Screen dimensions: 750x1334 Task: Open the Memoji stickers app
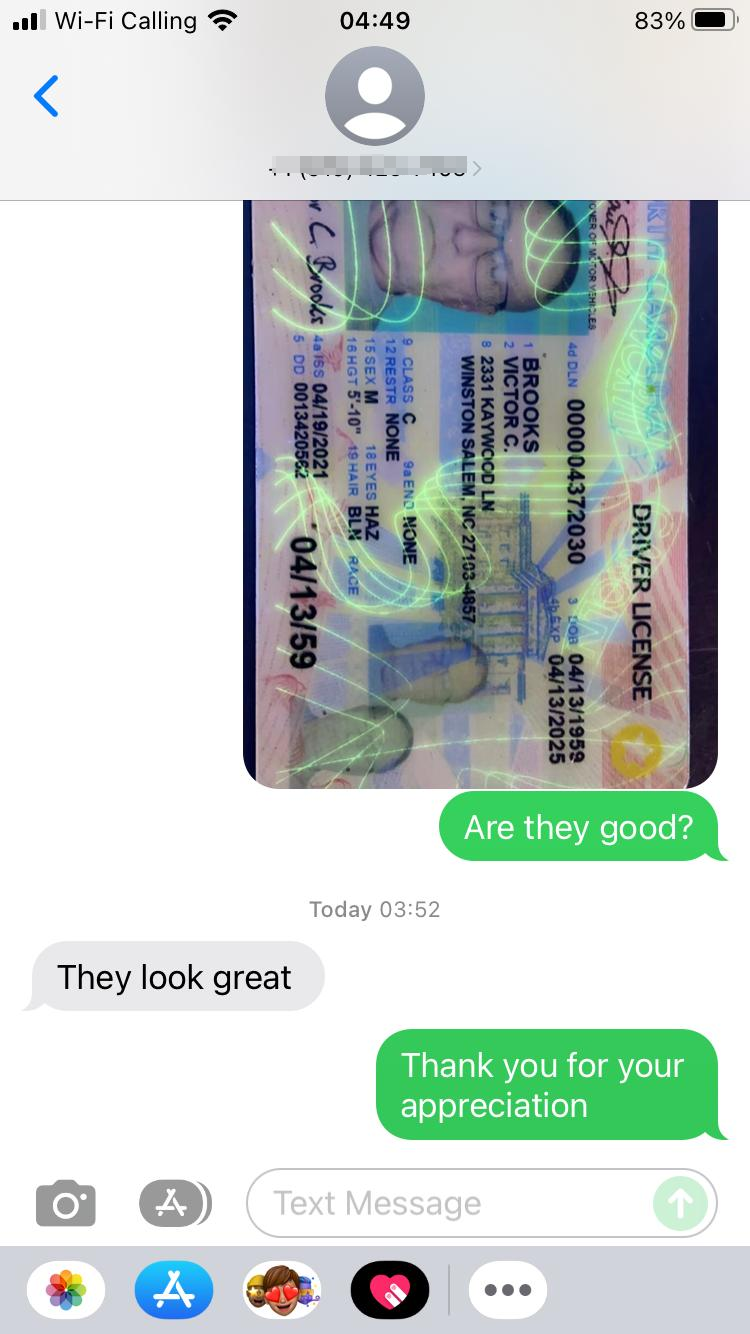(282, 1290)
